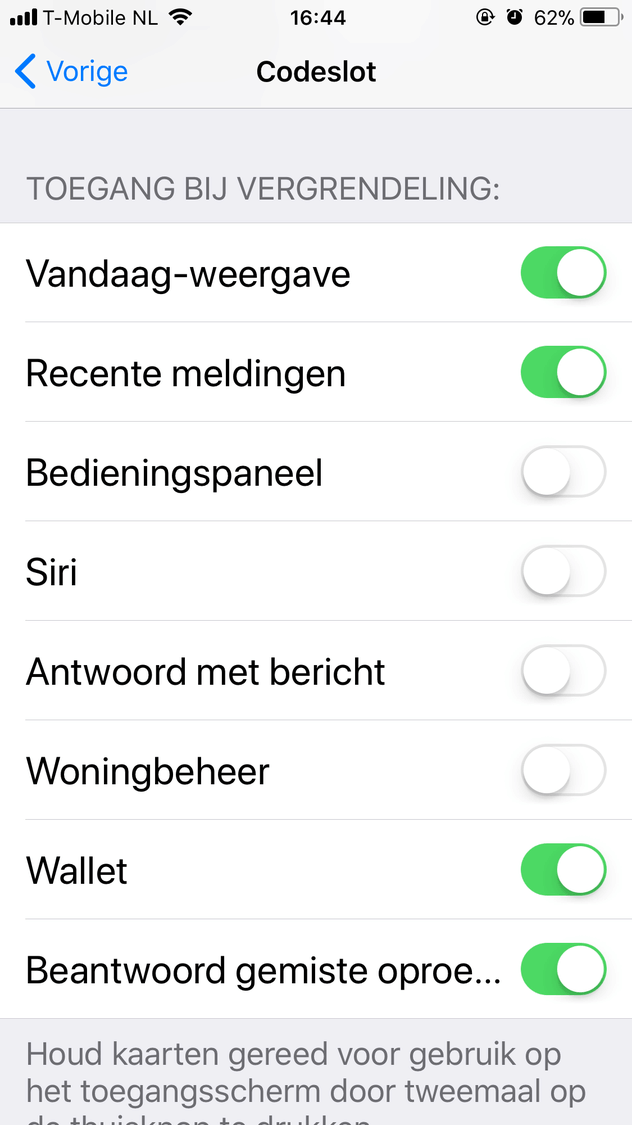Turn on the Siri switch

(x=563, y=572)
